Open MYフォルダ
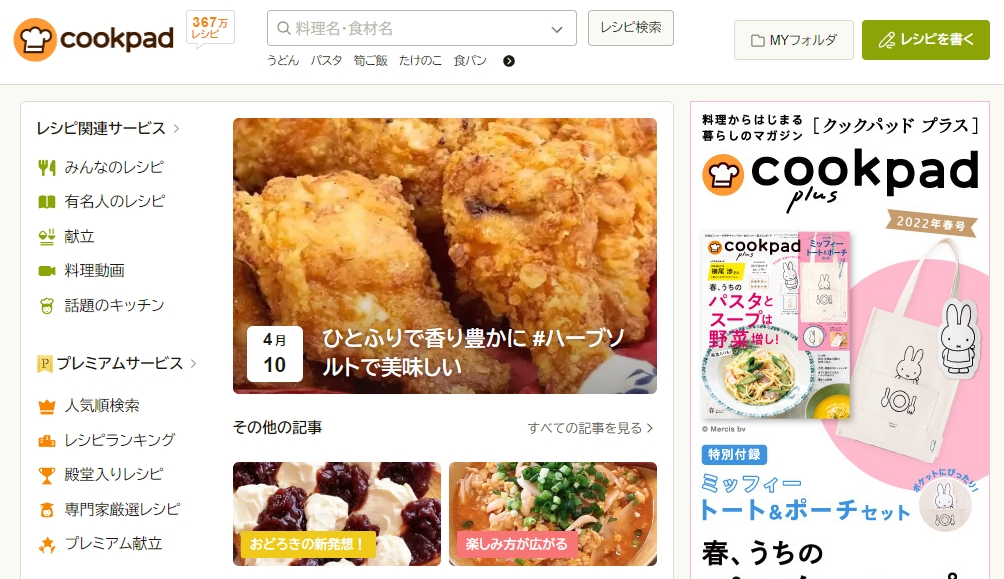The image size is (1004, 579). coord(793,40)
